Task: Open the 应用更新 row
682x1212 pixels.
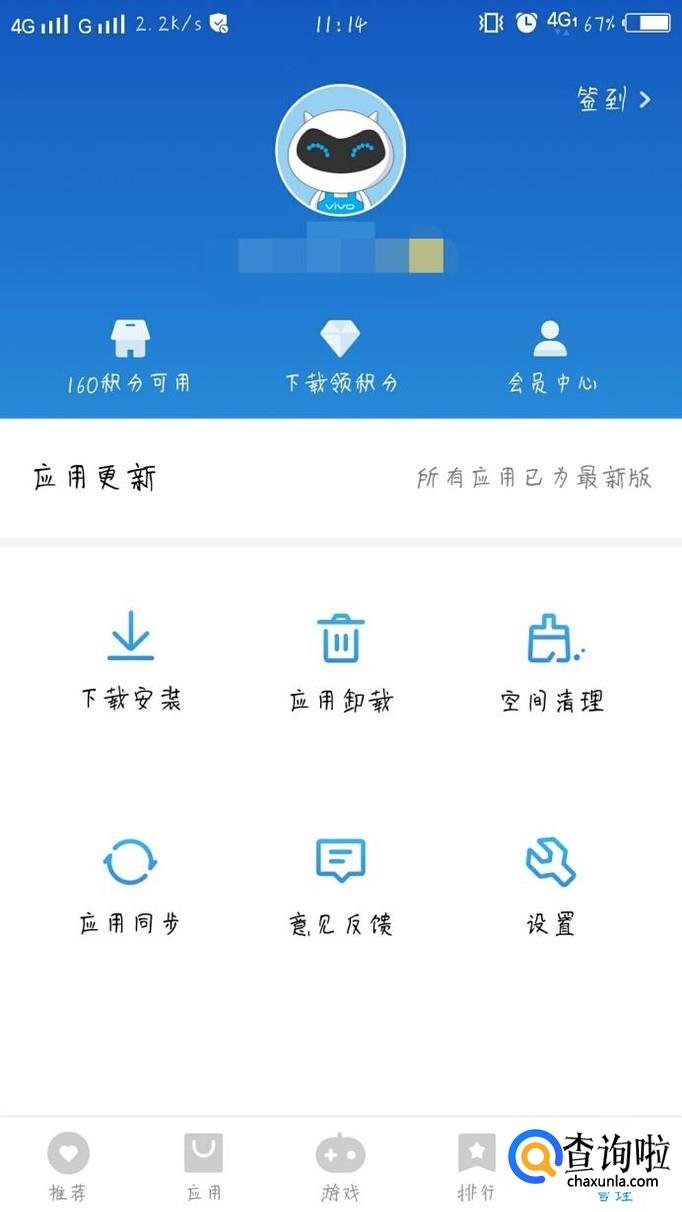Action: 340,478
